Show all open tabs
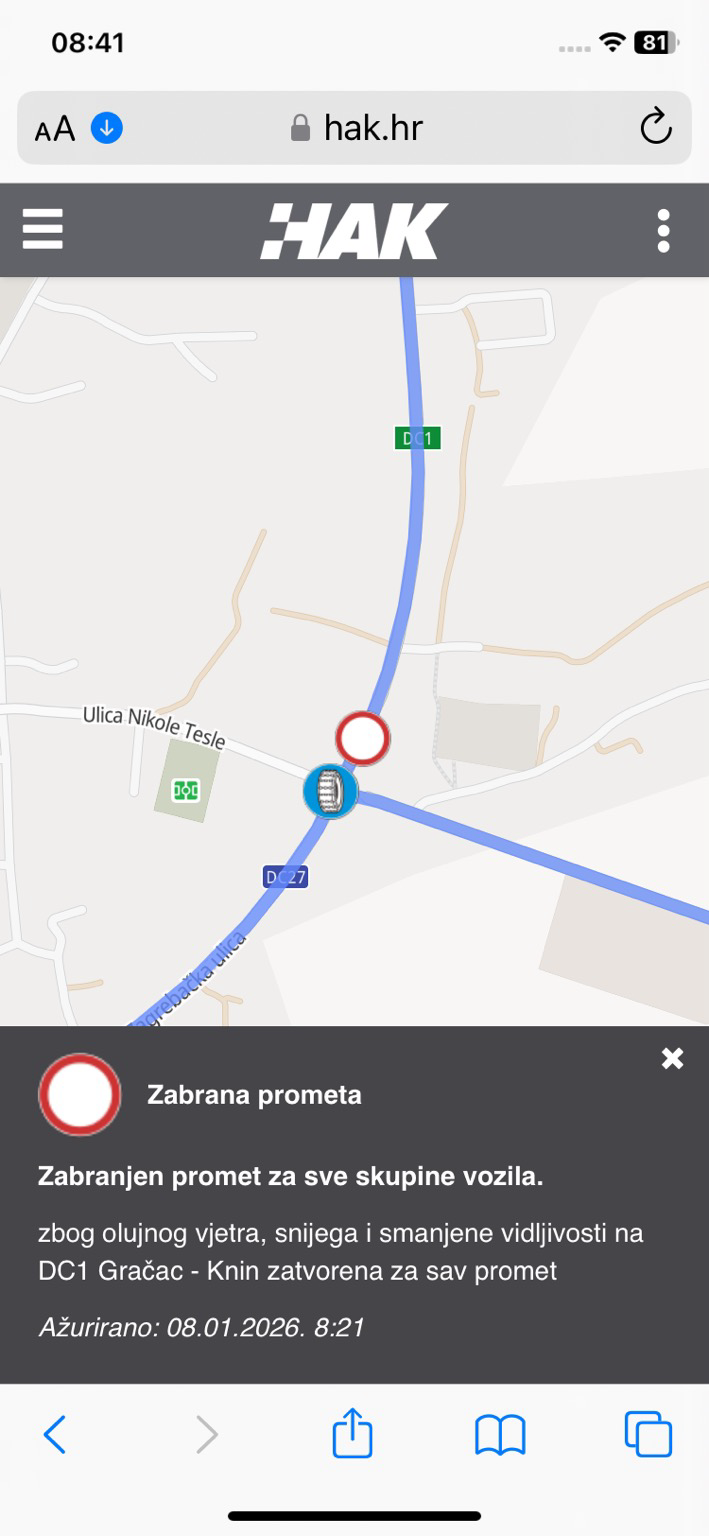The width and height of the screenshot is (709, 1536). coord(647,1435)
